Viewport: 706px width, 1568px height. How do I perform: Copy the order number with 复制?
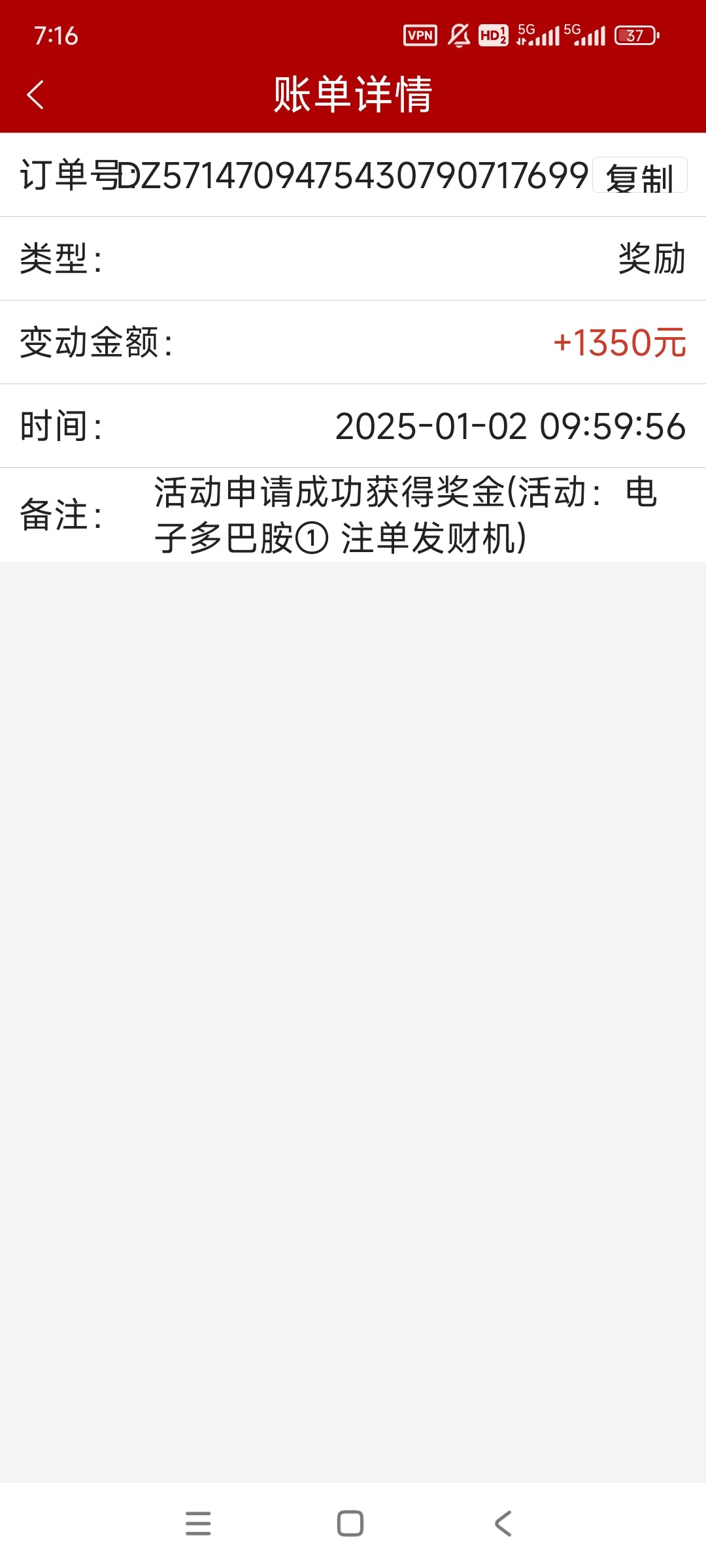click(x=639, y=175)
